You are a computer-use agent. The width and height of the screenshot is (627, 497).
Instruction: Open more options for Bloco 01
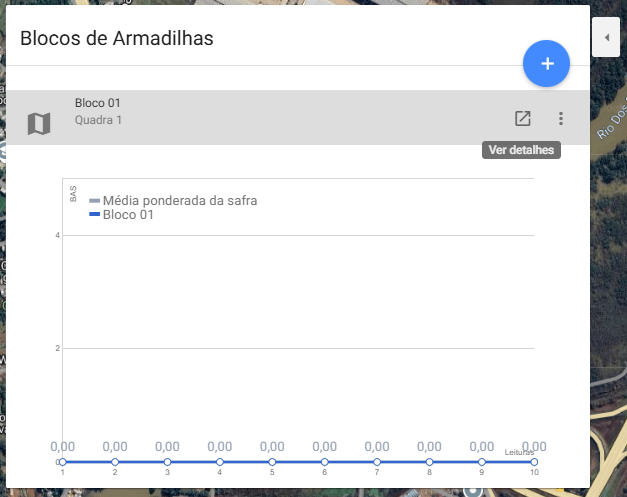561,119
